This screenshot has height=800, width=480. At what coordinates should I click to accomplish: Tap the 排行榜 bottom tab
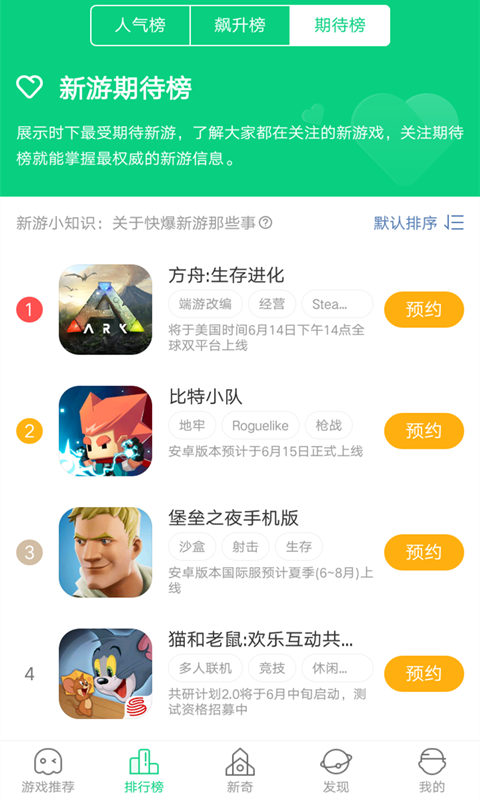144,770
